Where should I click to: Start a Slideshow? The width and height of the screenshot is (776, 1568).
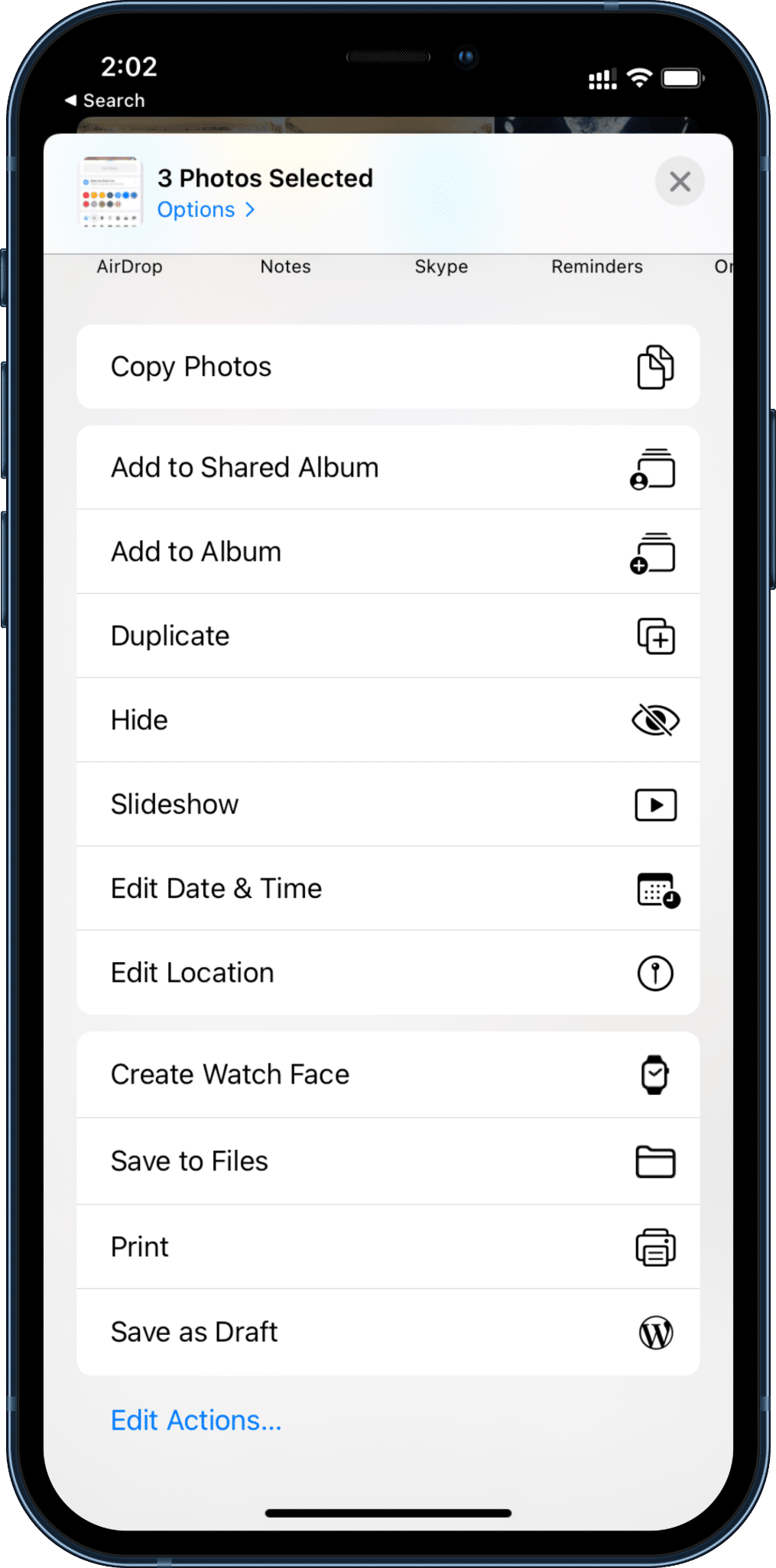(x=388, y=804)
